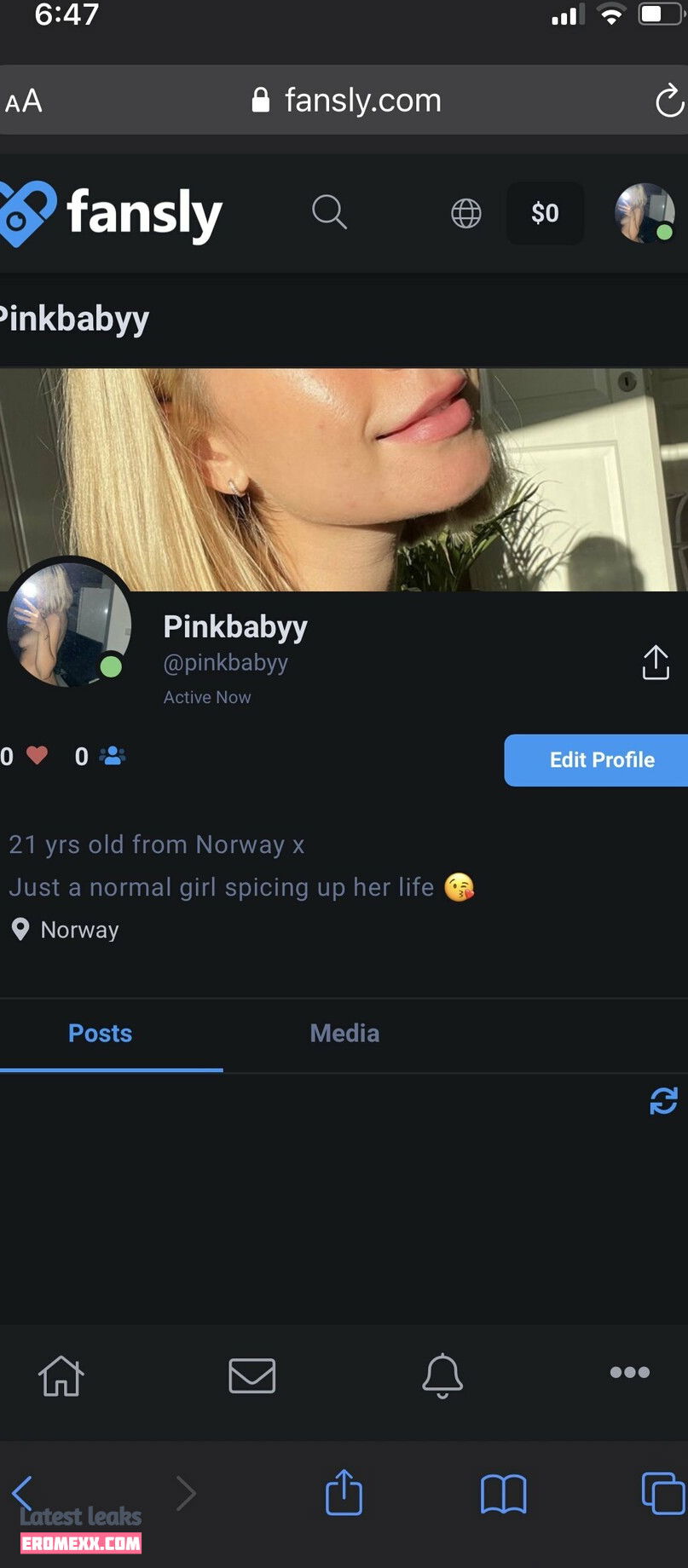Open the Fansly search icon

point(329,212)
